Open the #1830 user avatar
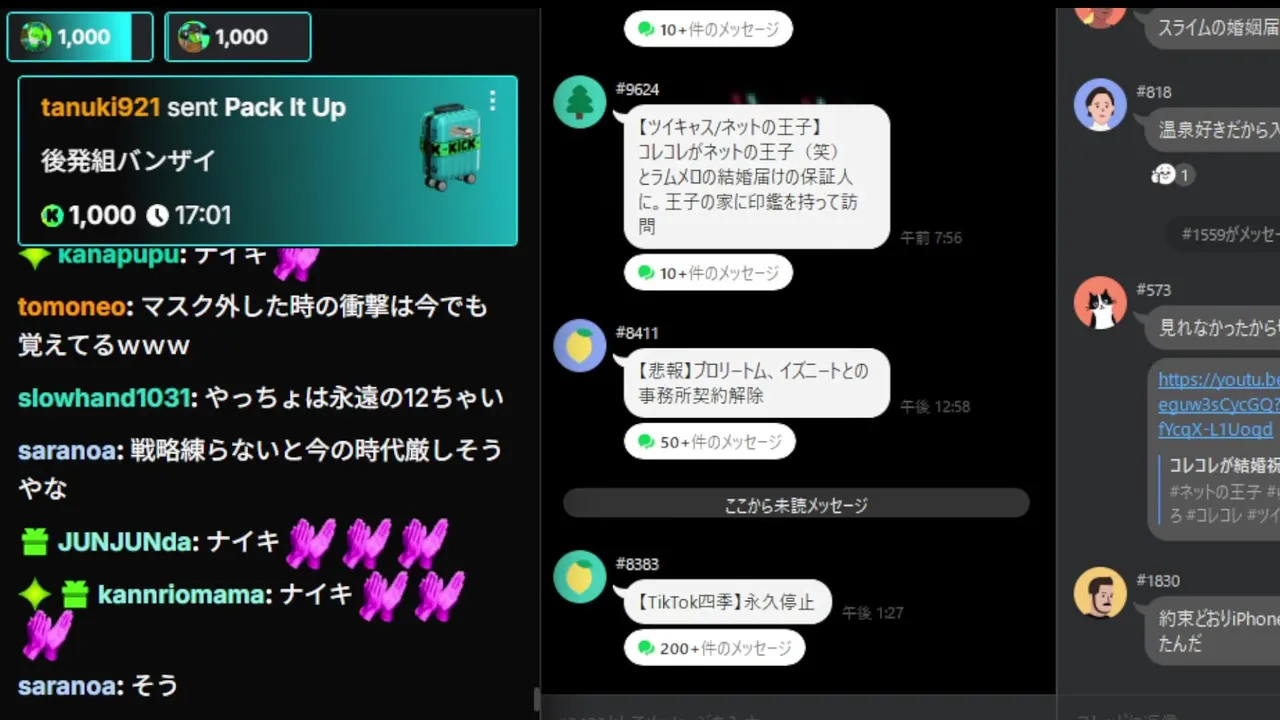 pyautogui.click(x=1100, y=592)
